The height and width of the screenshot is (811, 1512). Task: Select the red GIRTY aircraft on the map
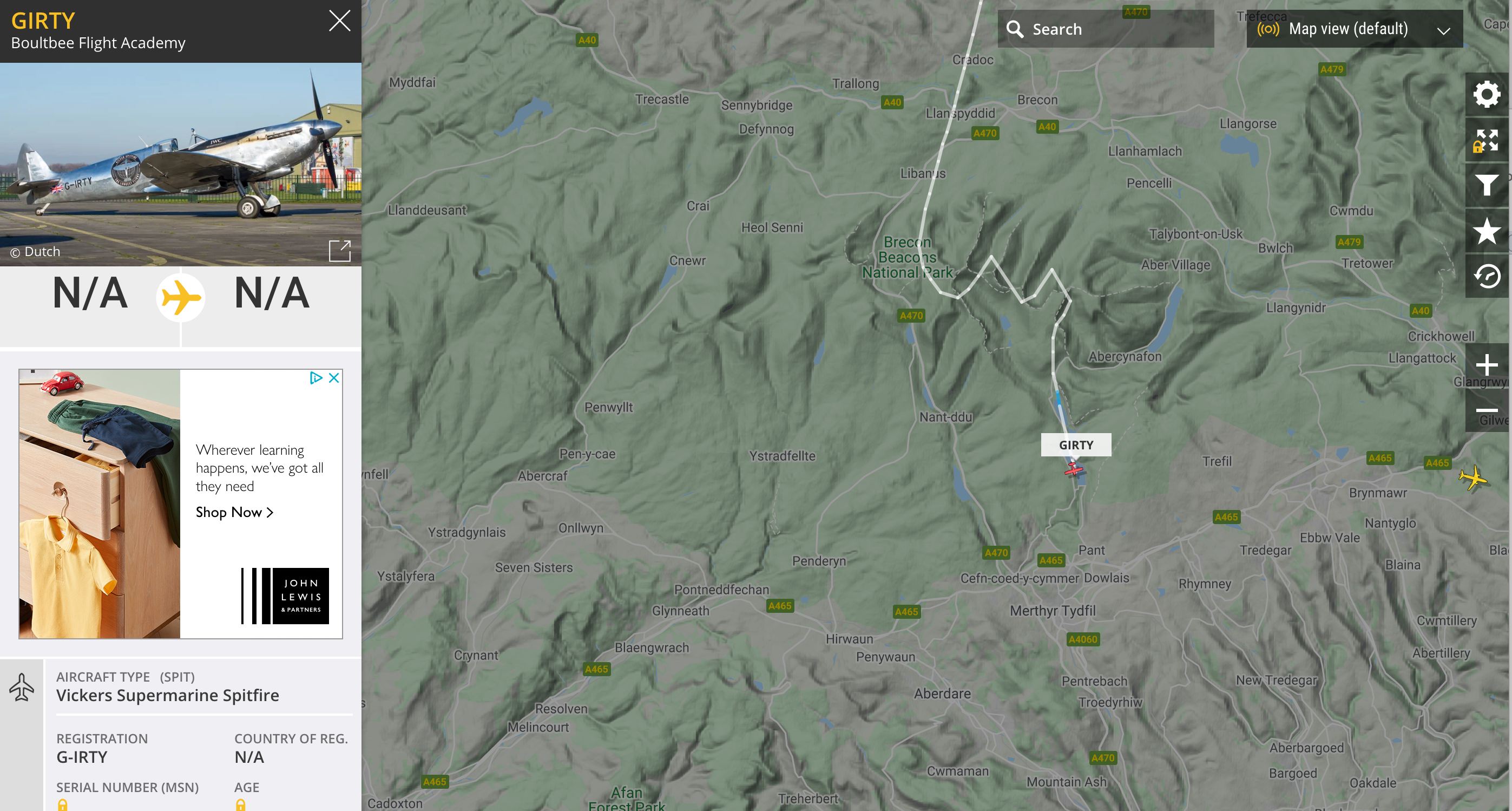(1074, 469)
